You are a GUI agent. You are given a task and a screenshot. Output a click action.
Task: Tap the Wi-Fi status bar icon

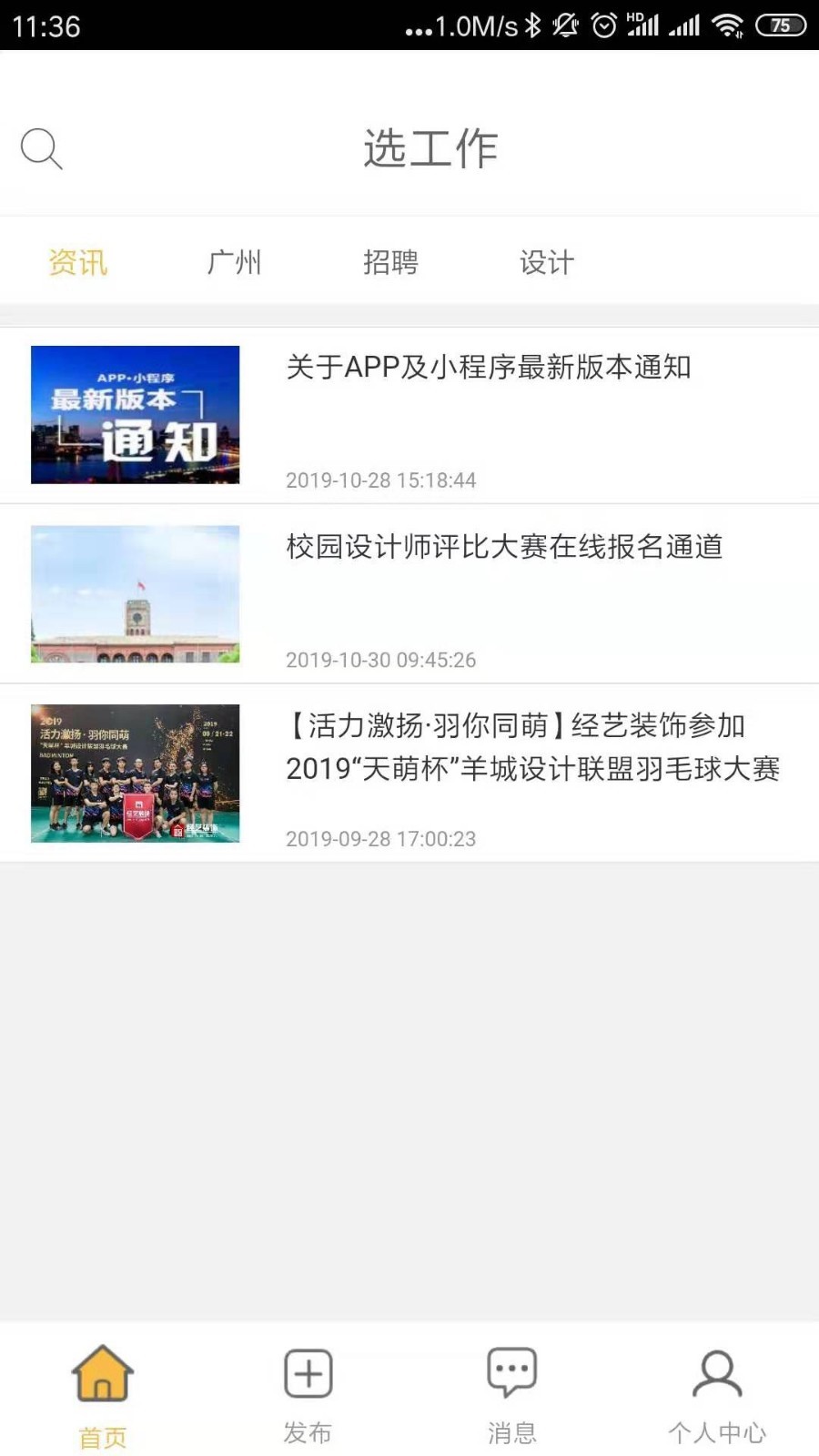pos(725,26)
